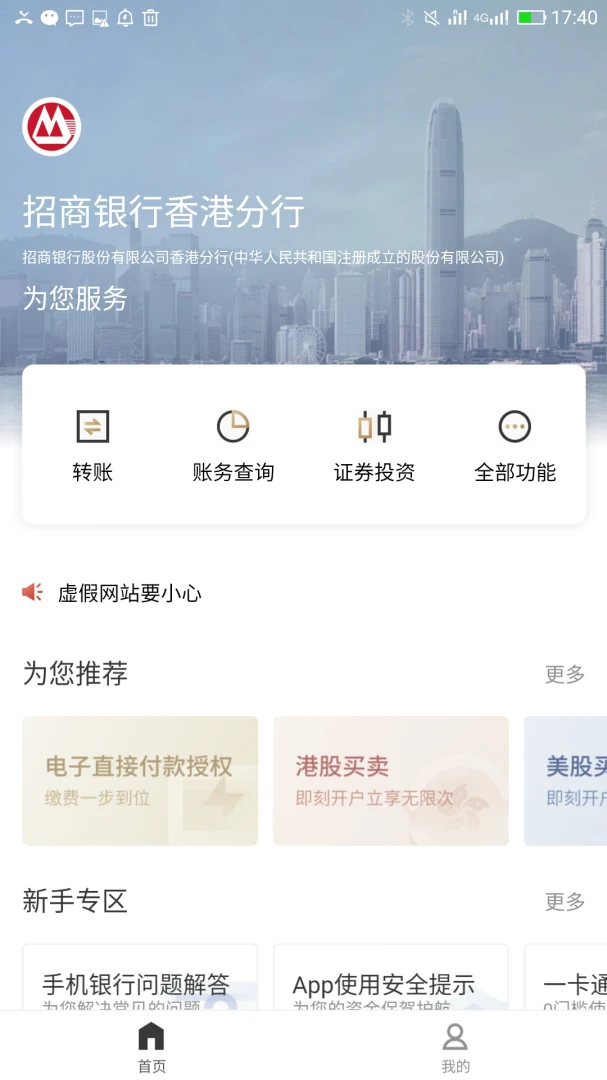The image size is (607, 1080).
Task: Switch to the 首页 tab
Action: click(152, 1046)
